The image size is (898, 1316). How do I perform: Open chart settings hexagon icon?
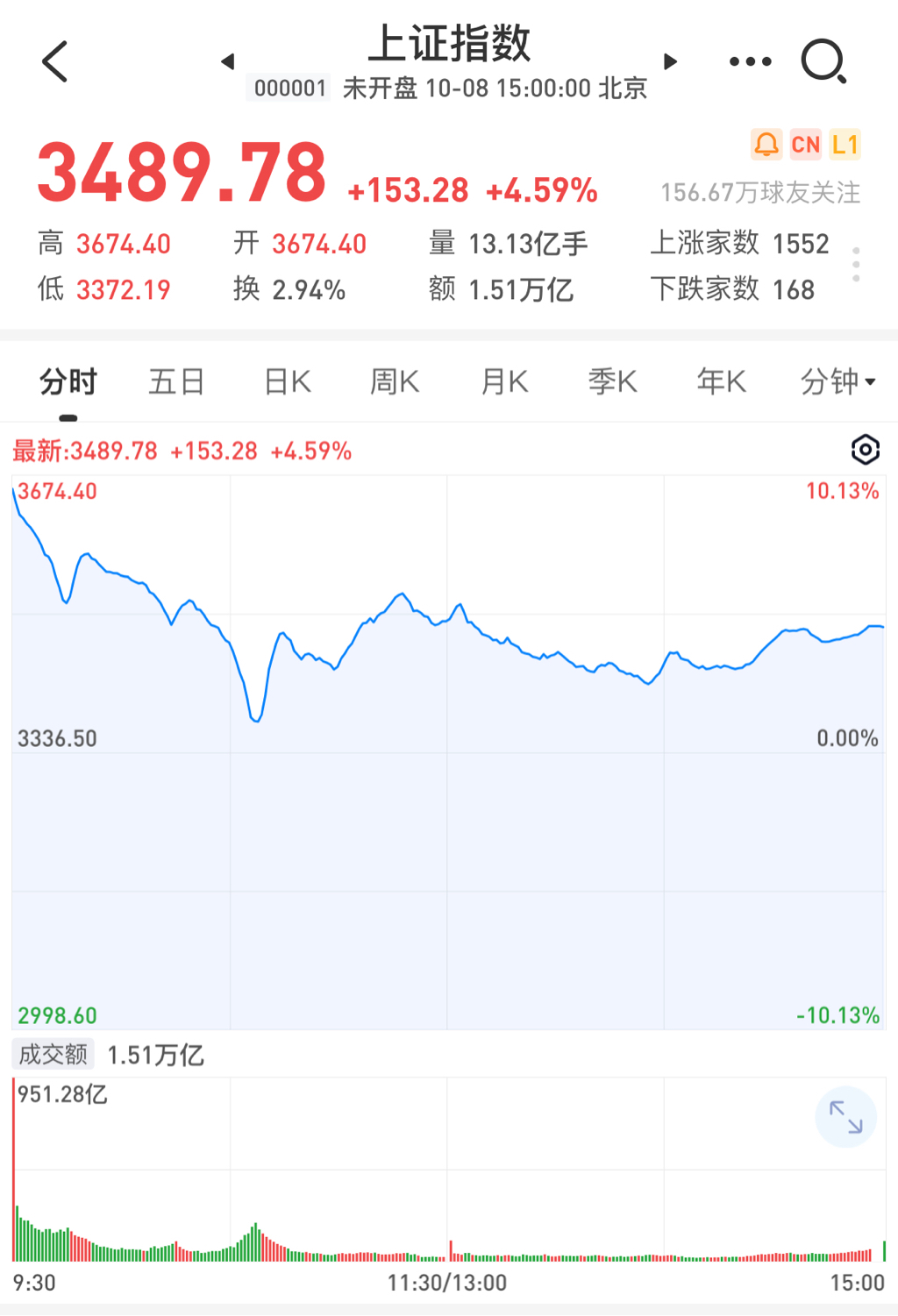click(x=866, y=450)
